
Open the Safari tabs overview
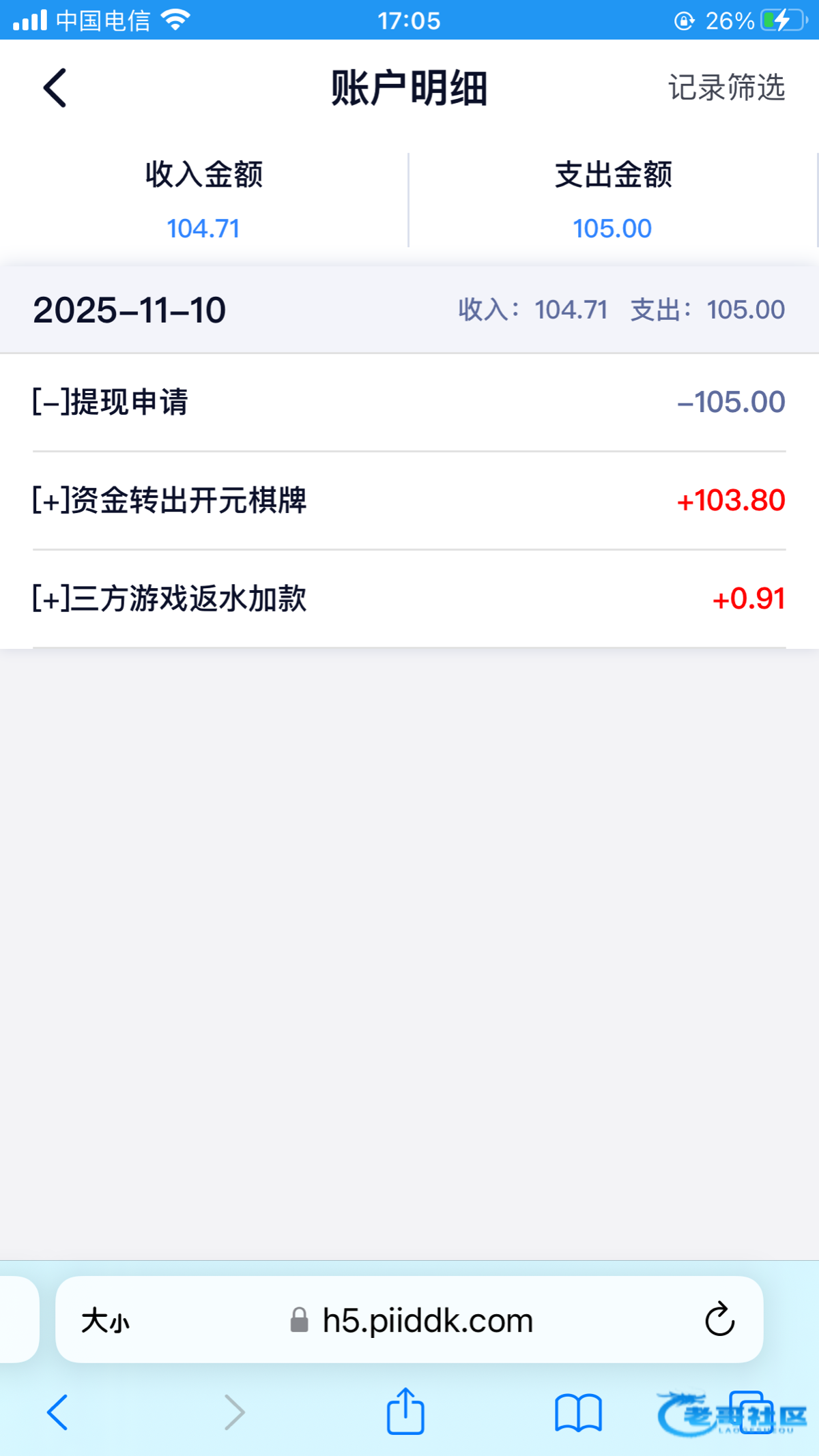tap(752, 1412)
